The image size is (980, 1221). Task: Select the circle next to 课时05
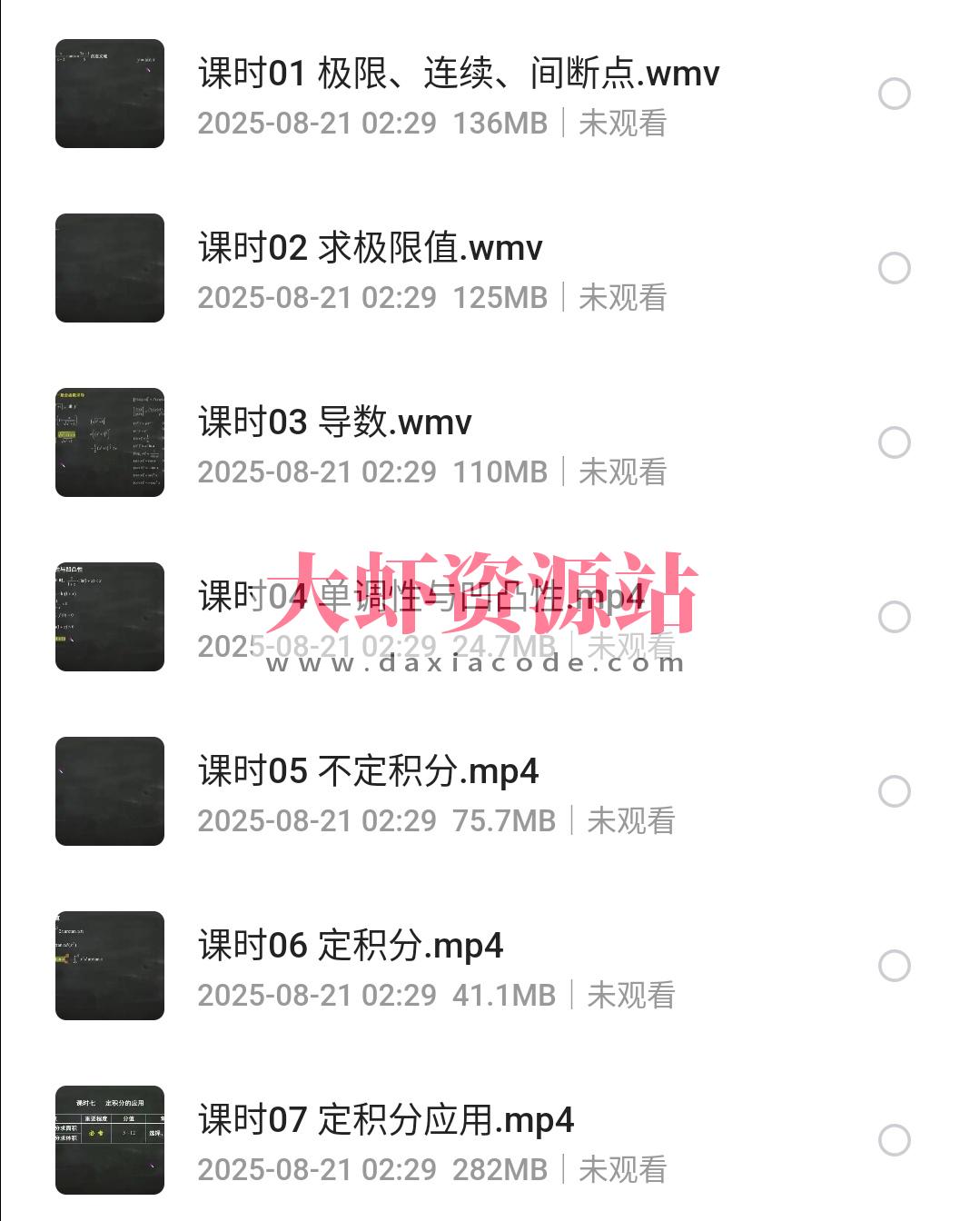coord(895,791)
